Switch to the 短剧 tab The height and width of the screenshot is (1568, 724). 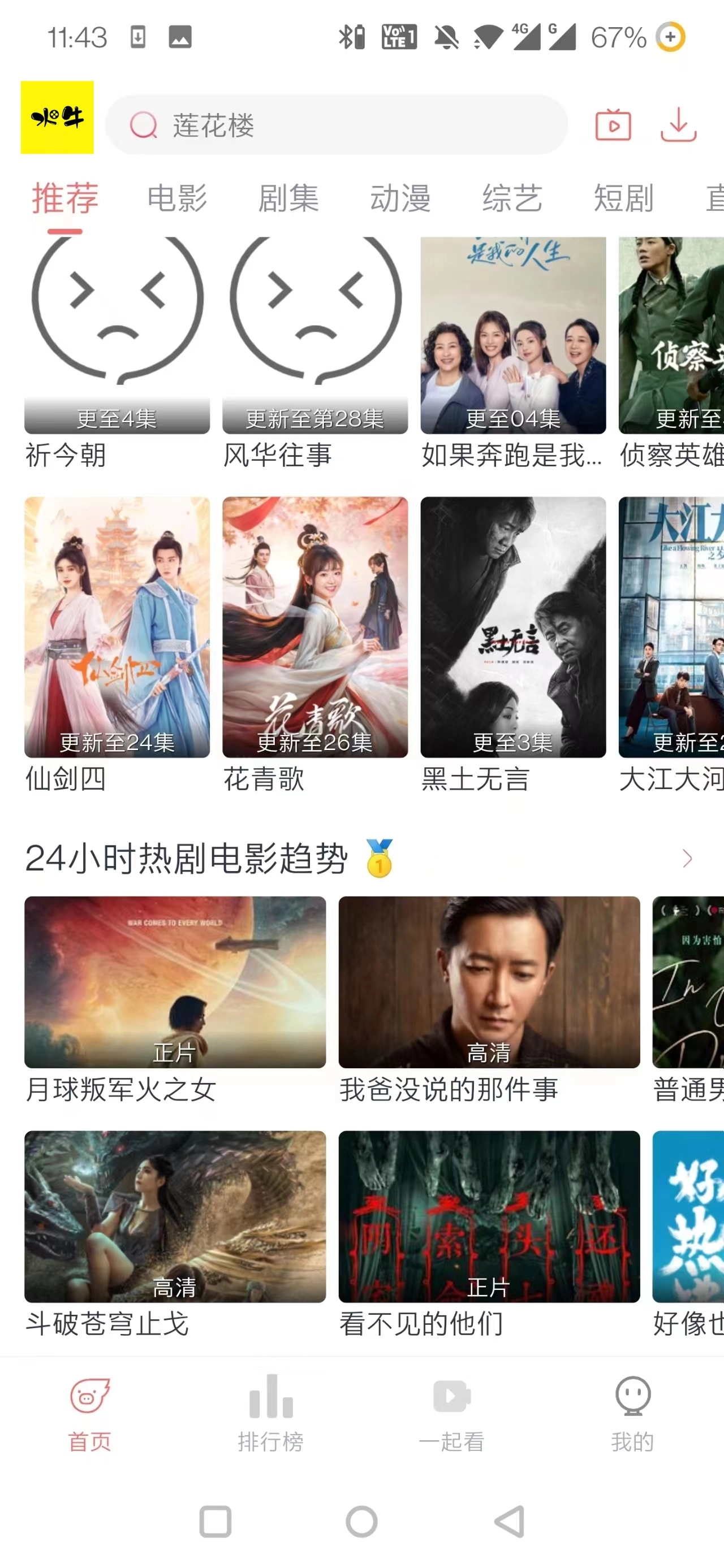623,198
